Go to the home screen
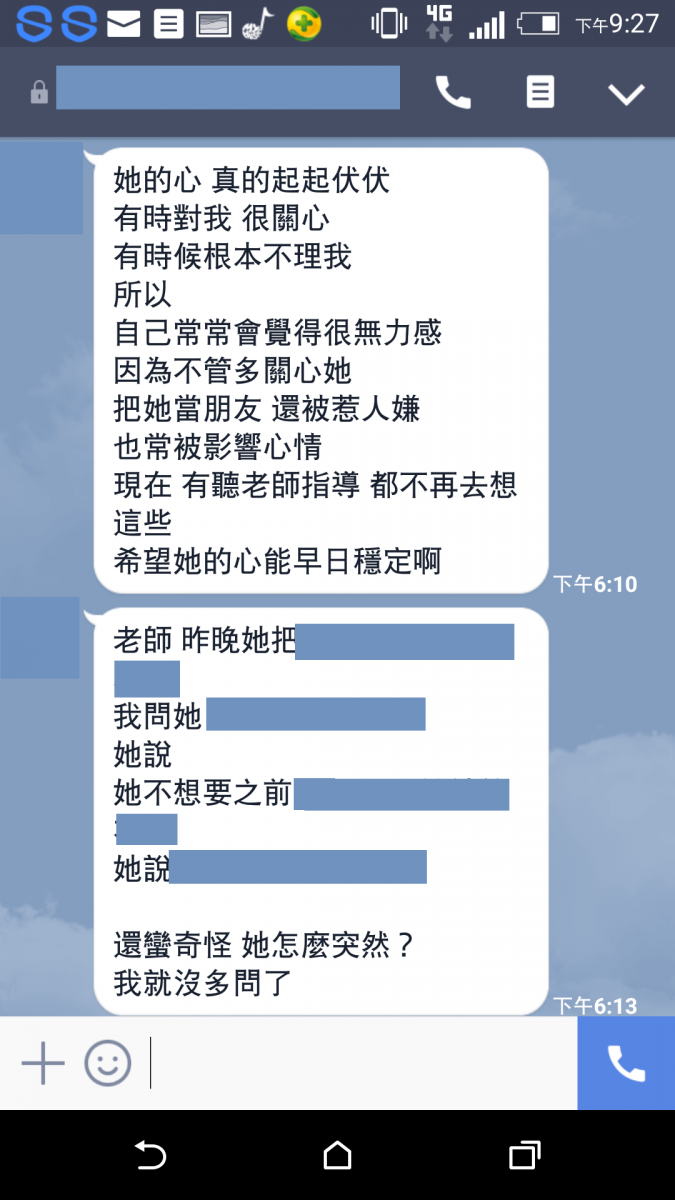 pos(337,1156)
